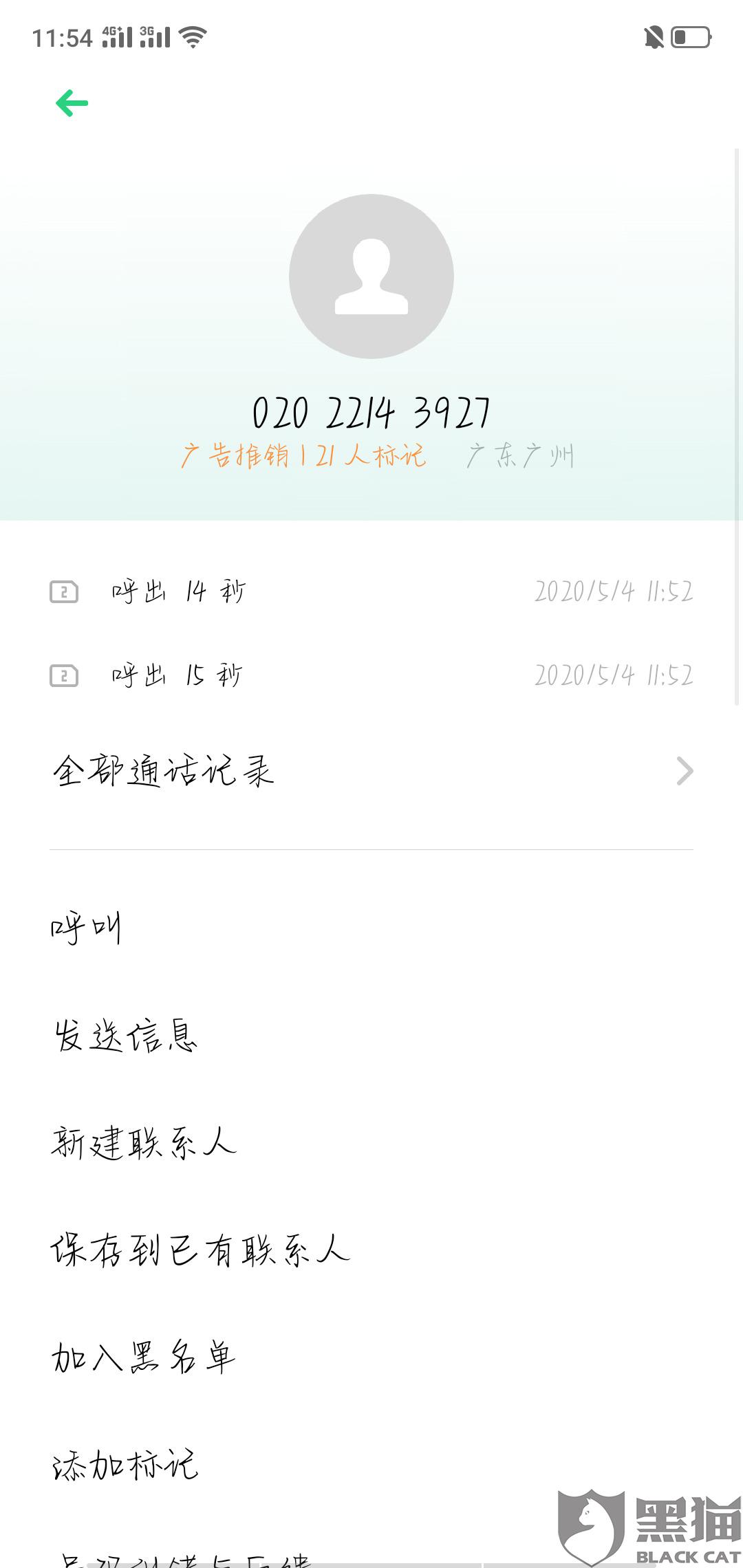743x1568 pixels.
Task: Go back with the green arrow
Action: coord(72,103)
